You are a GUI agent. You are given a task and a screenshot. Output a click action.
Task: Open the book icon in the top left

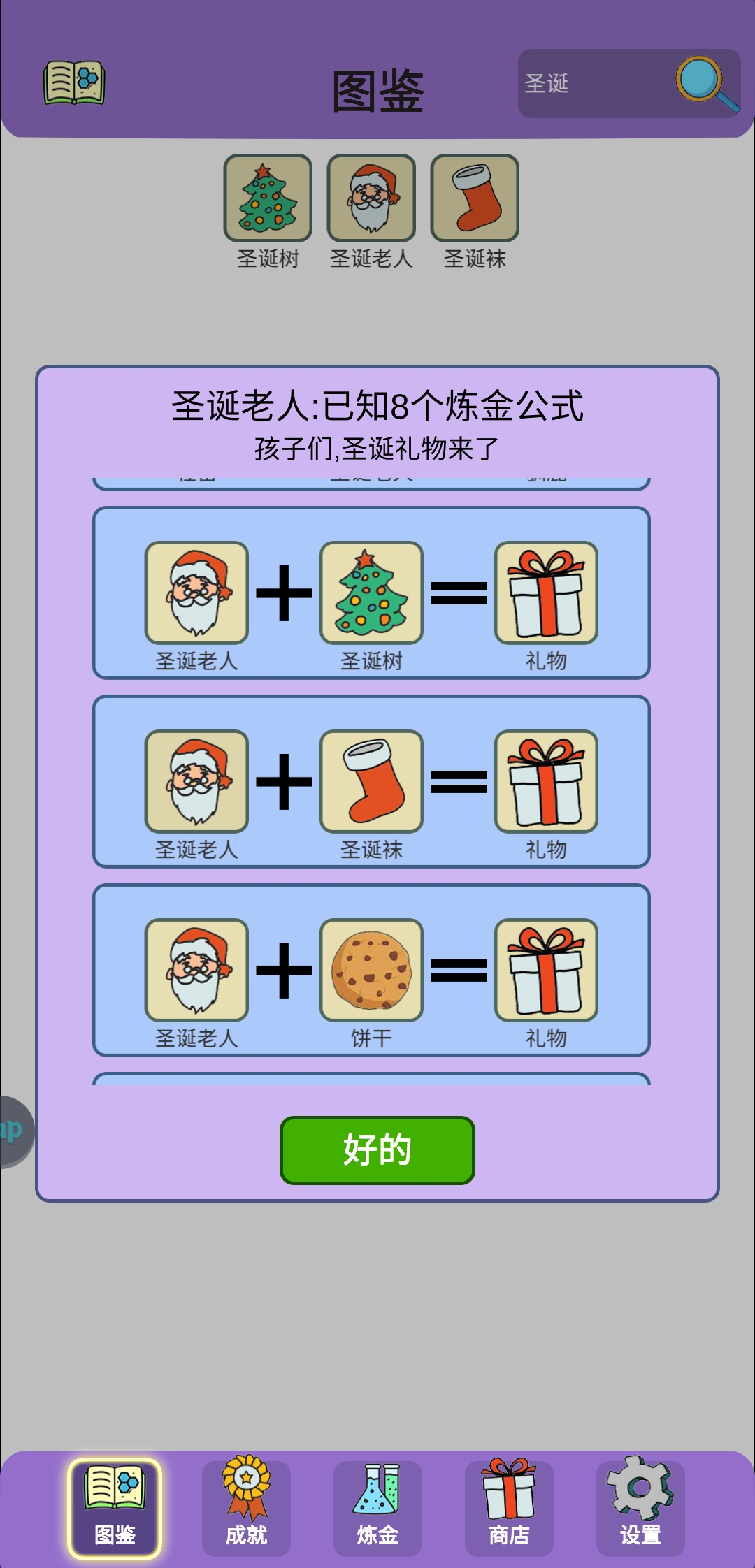click(x=74, y=84)
